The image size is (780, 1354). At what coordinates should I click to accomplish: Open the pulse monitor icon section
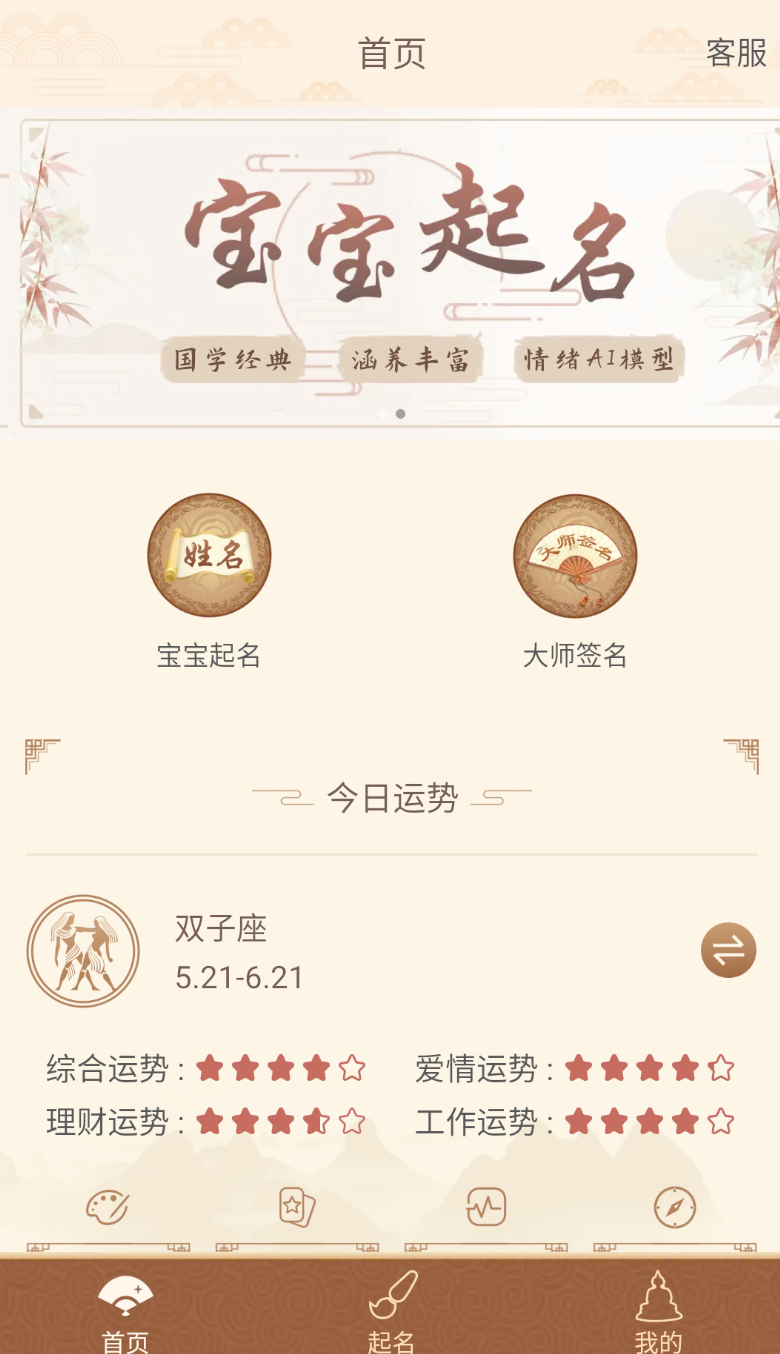486,1208
